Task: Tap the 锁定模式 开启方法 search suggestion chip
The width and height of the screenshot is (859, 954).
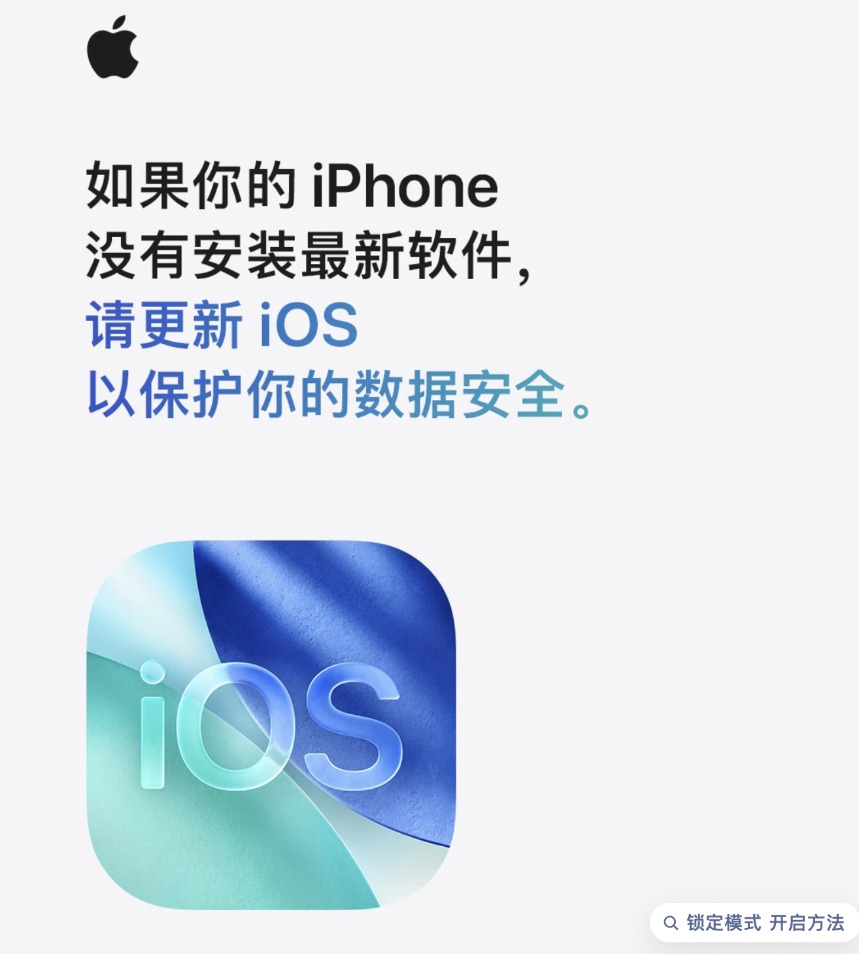Action: [755, 922]
